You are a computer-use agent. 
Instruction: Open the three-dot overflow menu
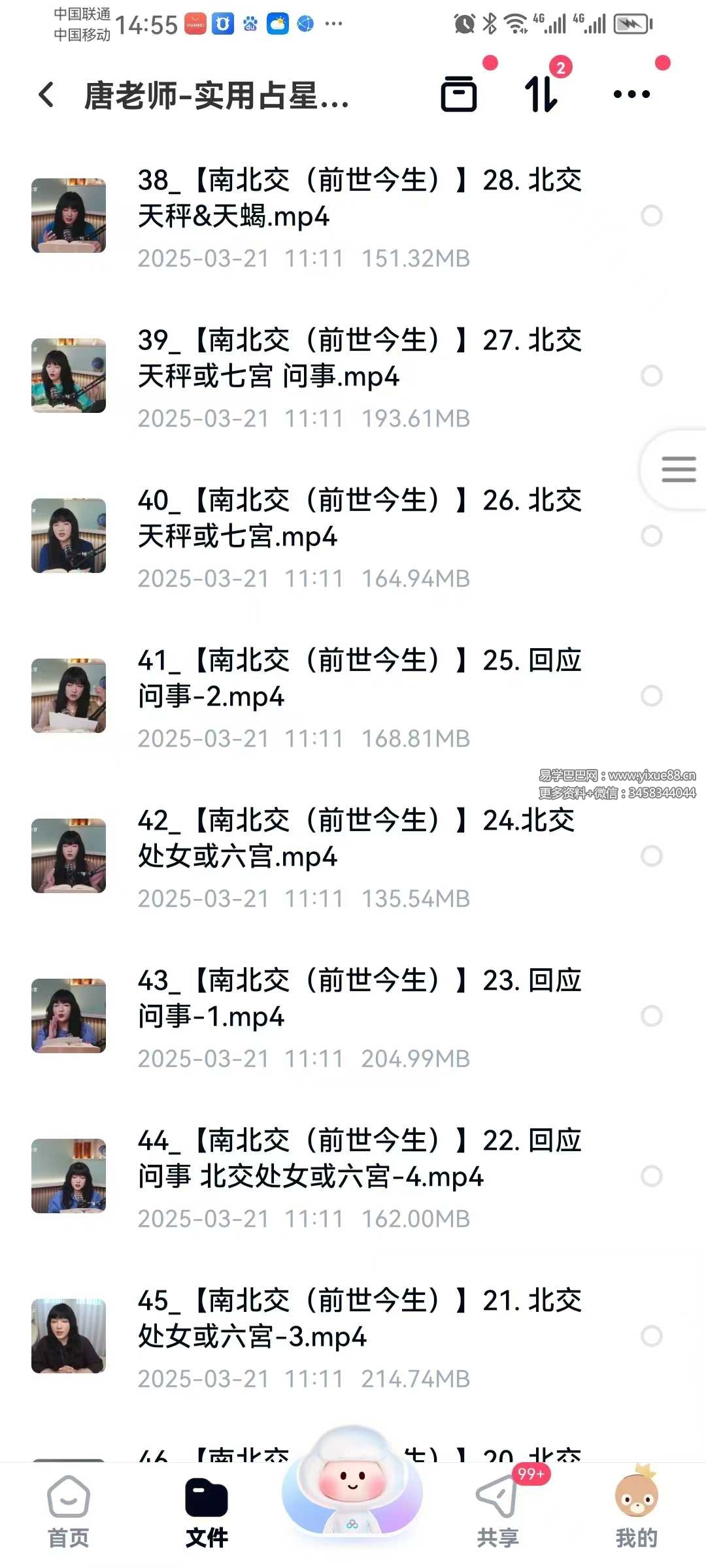point(631,94)
